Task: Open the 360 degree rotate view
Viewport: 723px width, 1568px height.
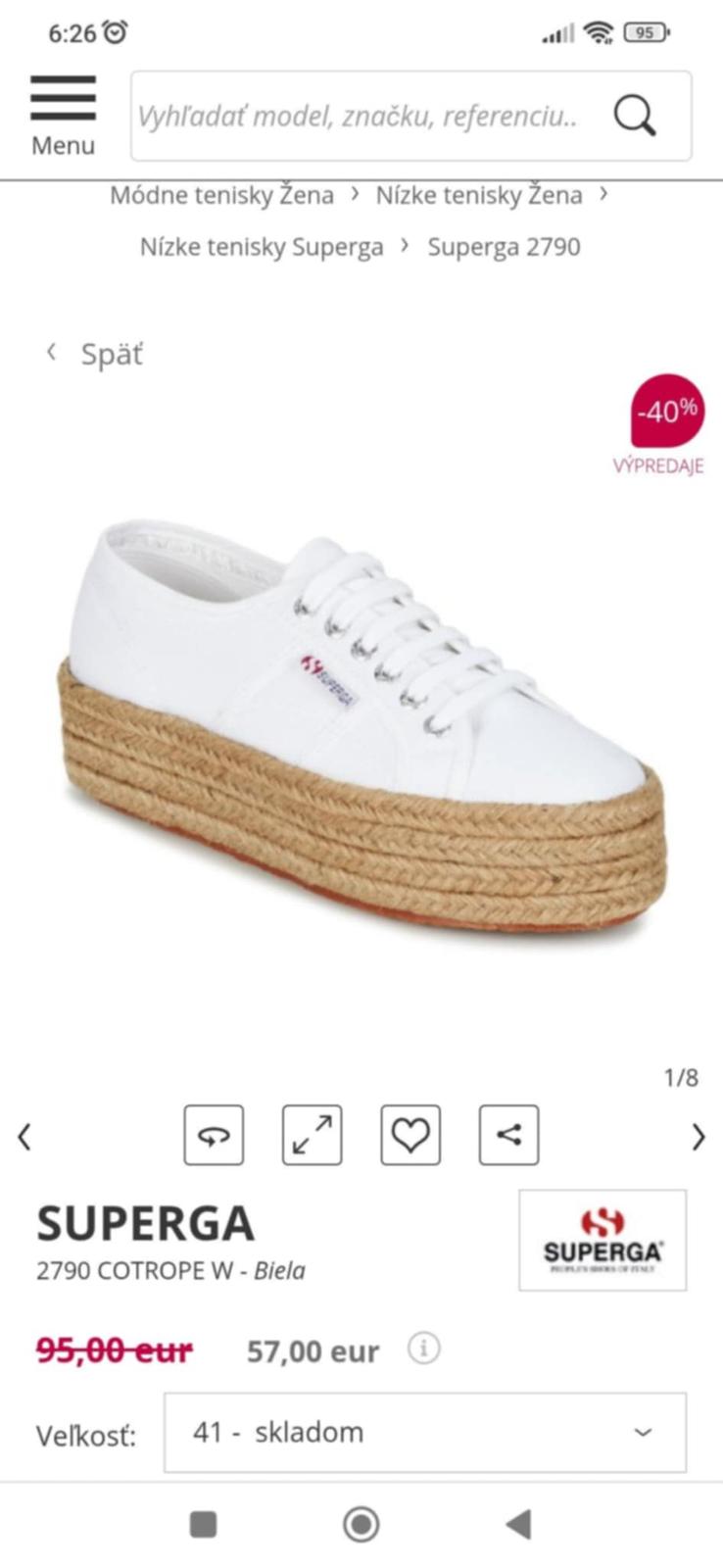Action: 214,1135
